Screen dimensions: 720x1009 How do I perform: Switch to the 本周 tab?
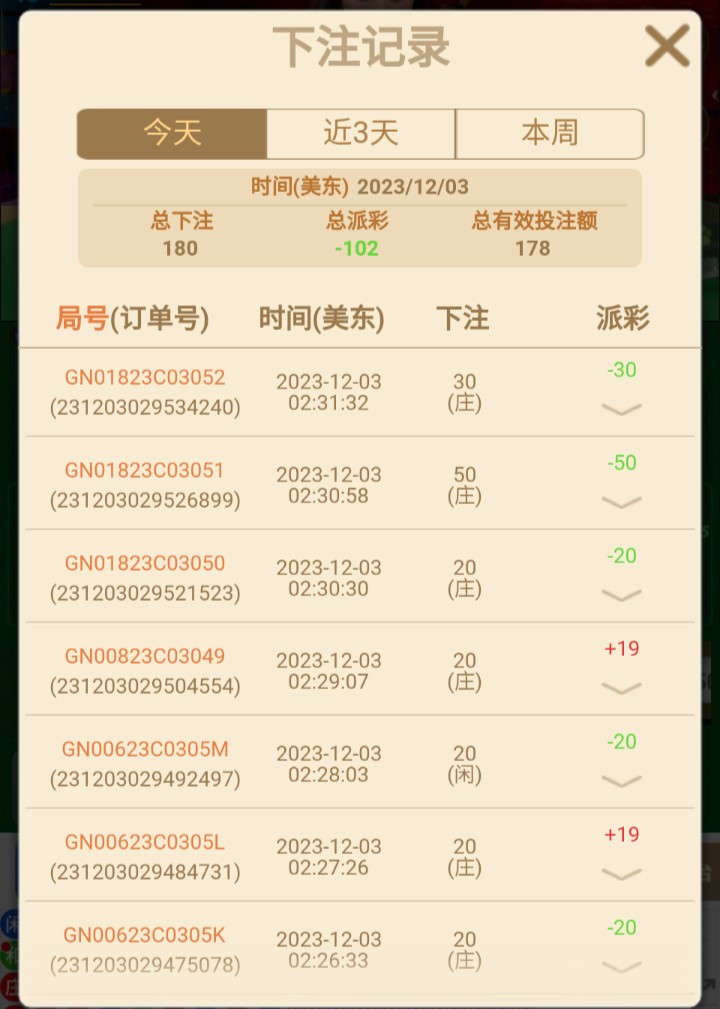coord(549,134)
